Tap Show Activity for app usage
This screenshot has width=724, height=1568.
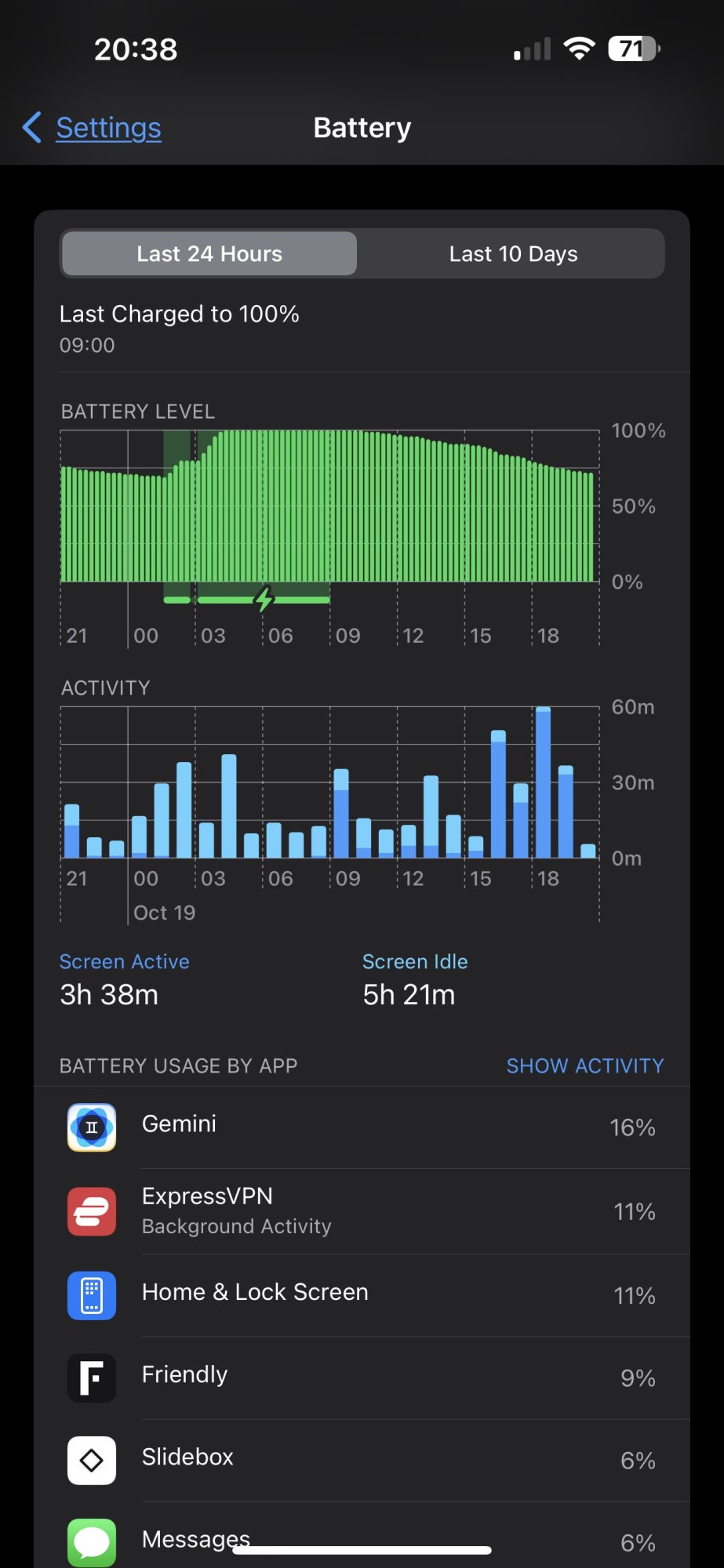(584, 1065)
